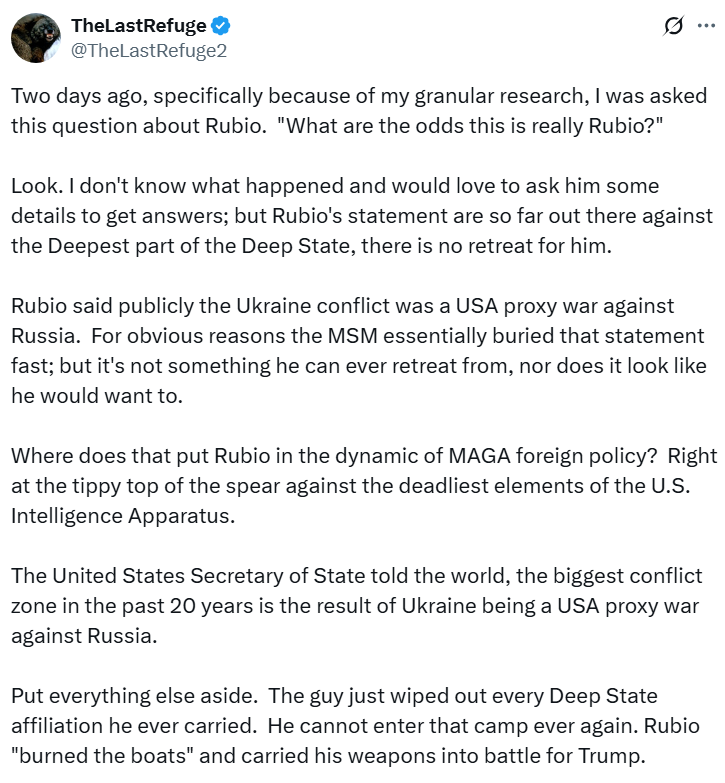Open the @TheLastRefuge2 handle link
Image resolution: width=725 pixels, height=783 pixels.
click(148, 50)
